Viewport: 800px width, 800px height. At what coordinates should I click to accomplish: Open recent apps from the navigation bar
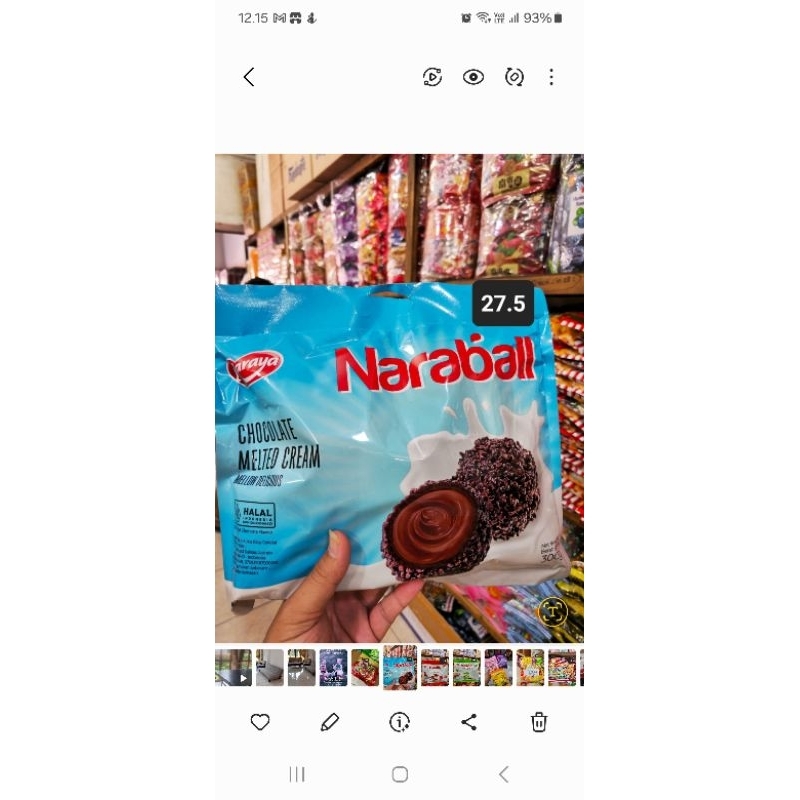coord(297,774)
